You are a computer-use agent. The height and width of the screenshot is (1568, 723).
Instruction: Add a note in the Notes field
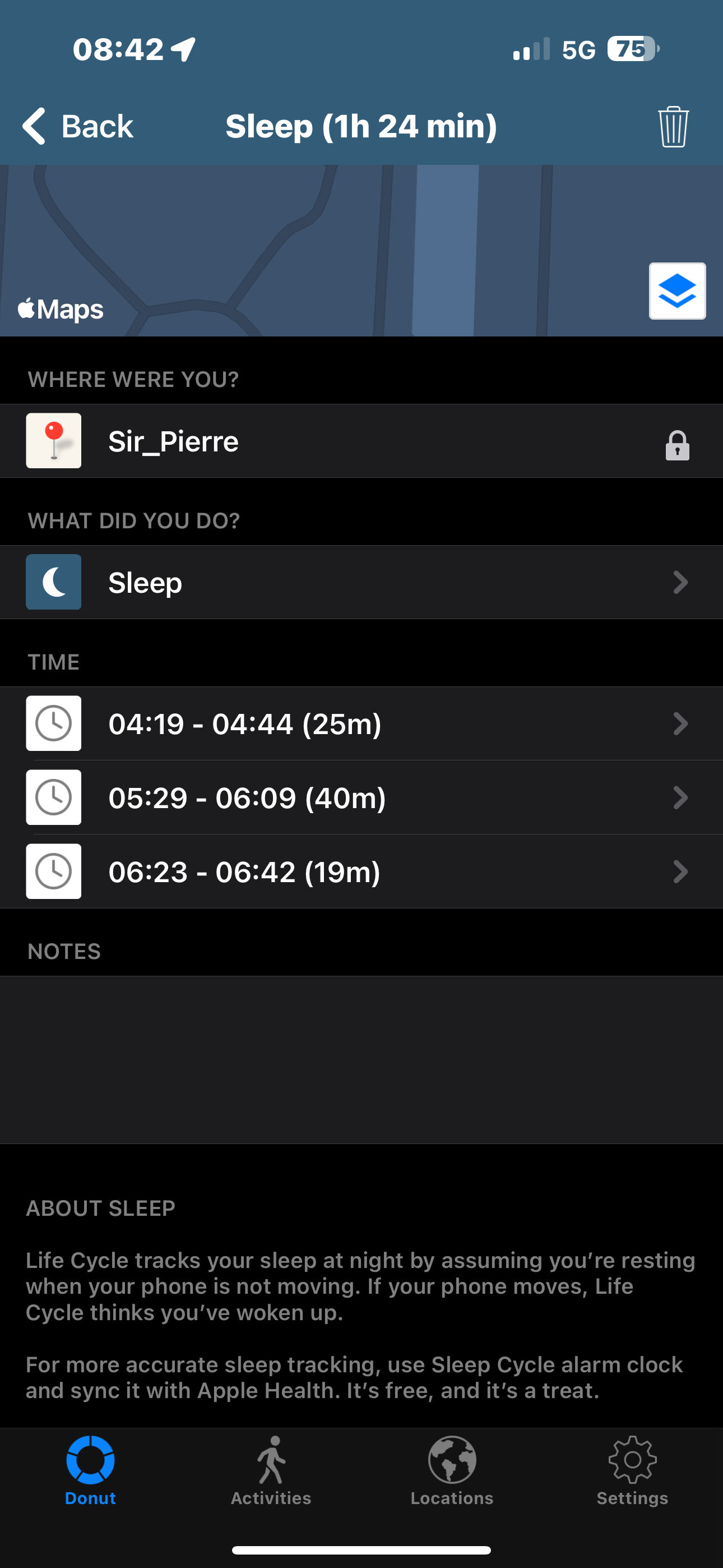coord(361,1060)
